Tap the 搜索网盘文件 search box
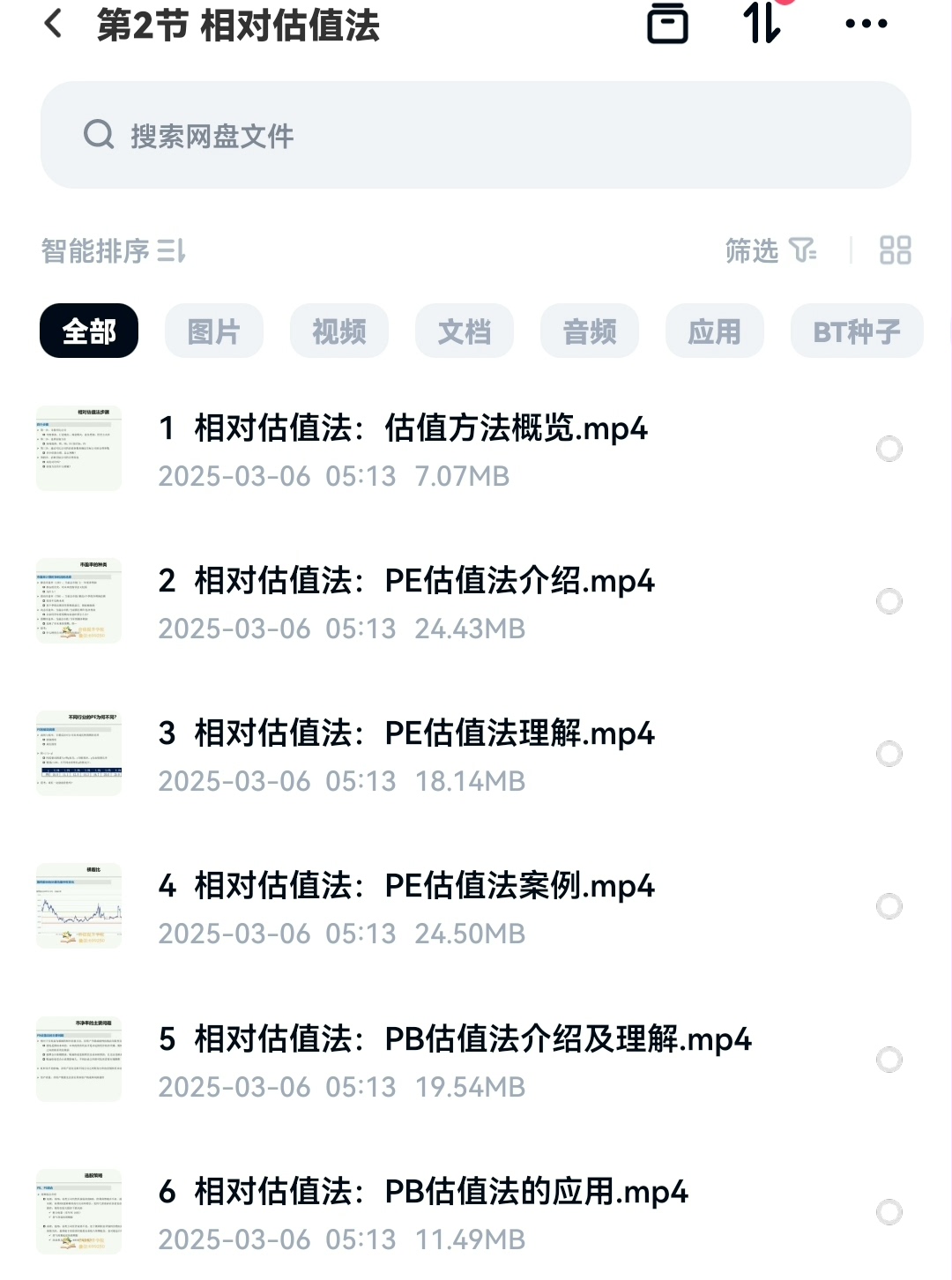The image size is (952, 1280). [x=476, y=135]
